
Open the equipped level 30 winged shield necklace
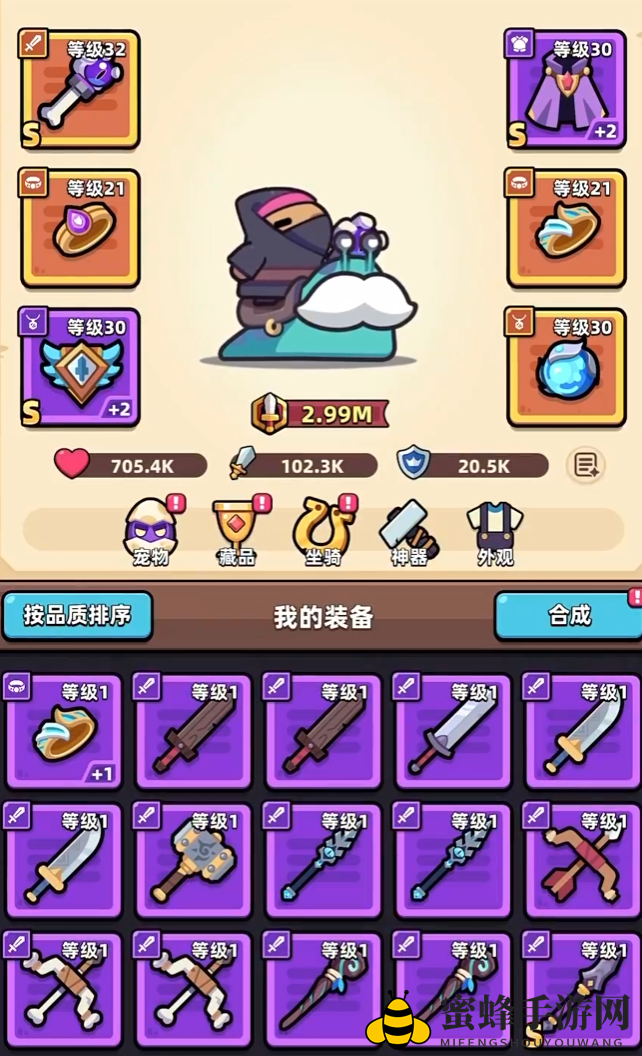coord(79,367)
